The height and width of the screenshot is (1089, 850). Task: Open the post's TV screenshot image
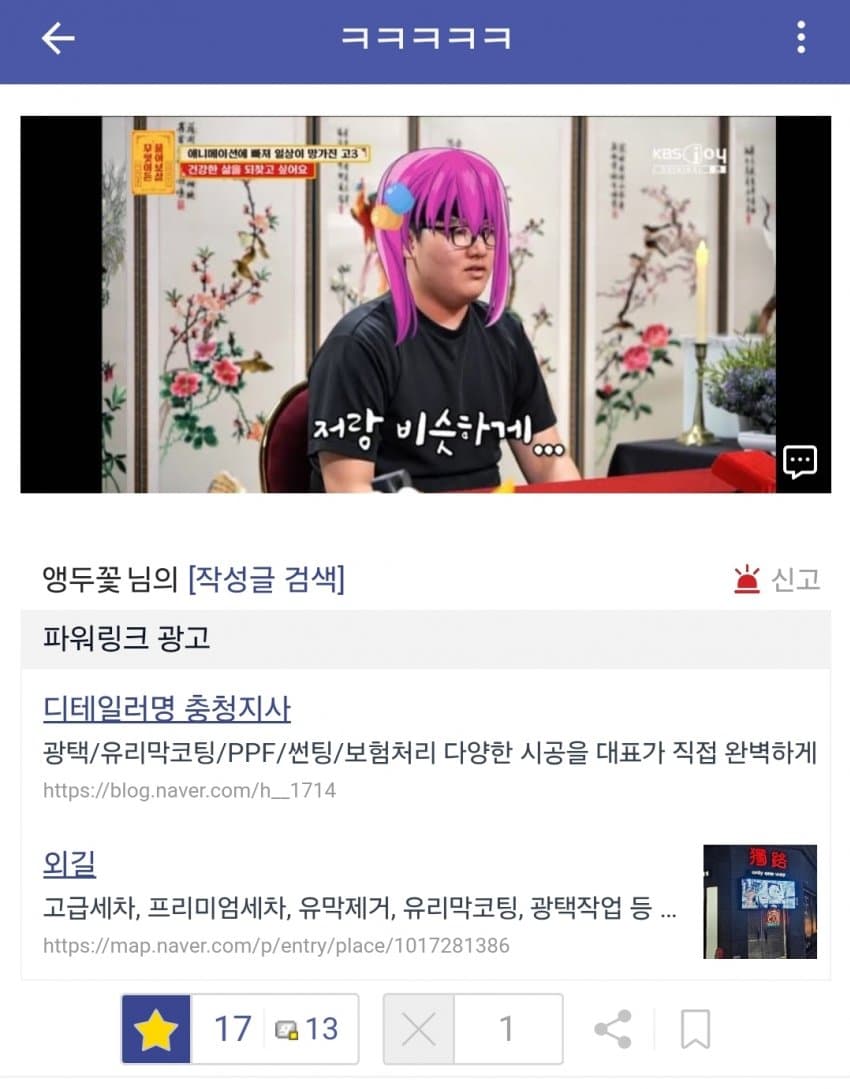(x=425, y=304)
